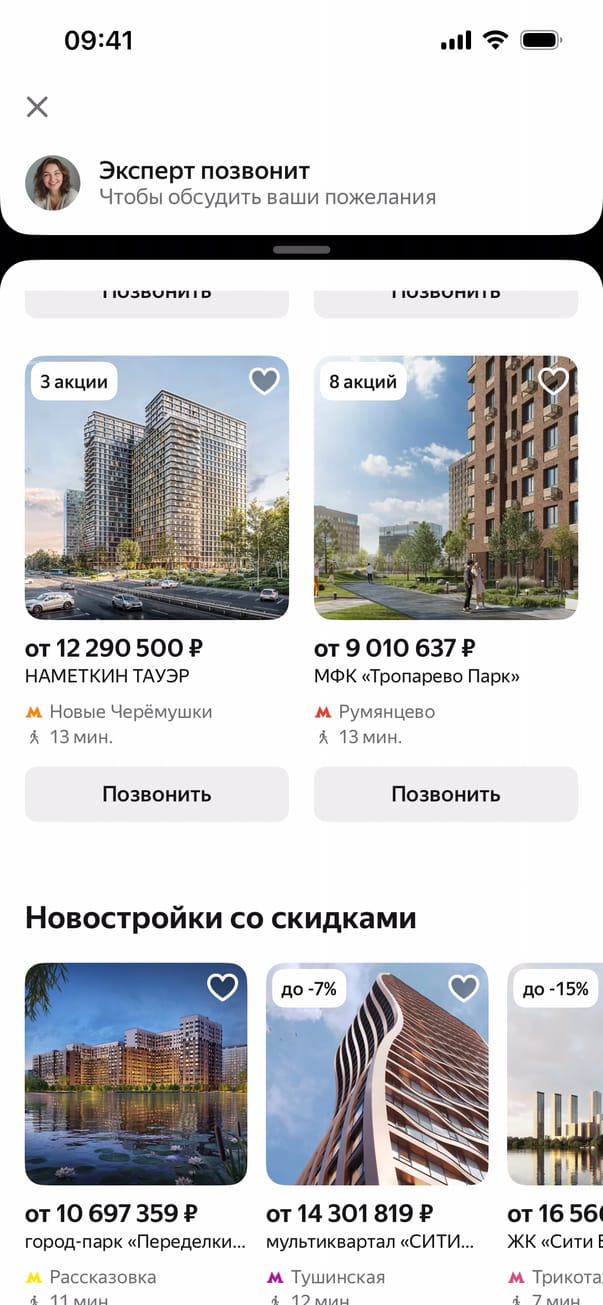Image resolution: width=603 pixels, height=1305 pixels.
Task: Open the ЖК «Сити» card with -15%
Action: [556, 1074]
